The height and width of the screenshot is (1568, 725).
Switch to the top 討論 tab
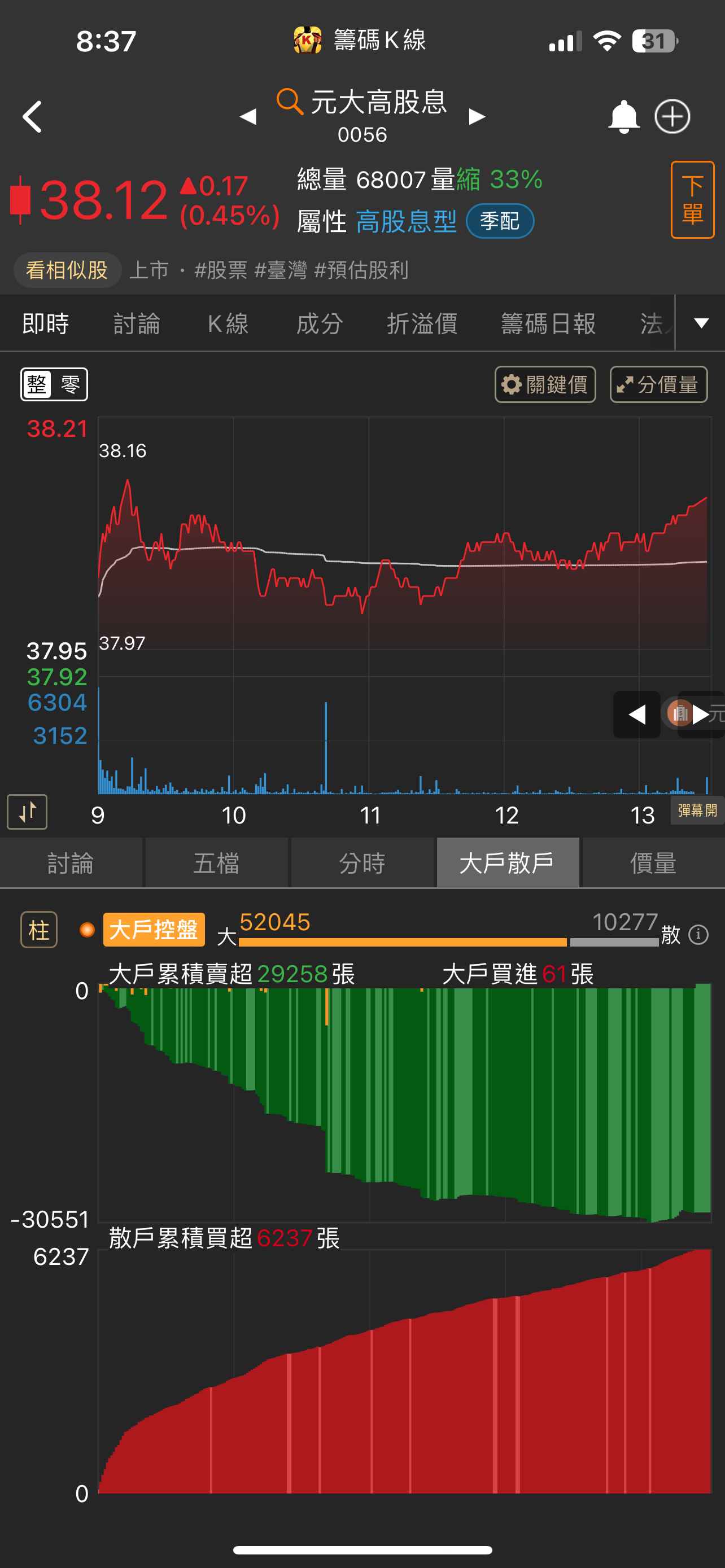(137, 323)
